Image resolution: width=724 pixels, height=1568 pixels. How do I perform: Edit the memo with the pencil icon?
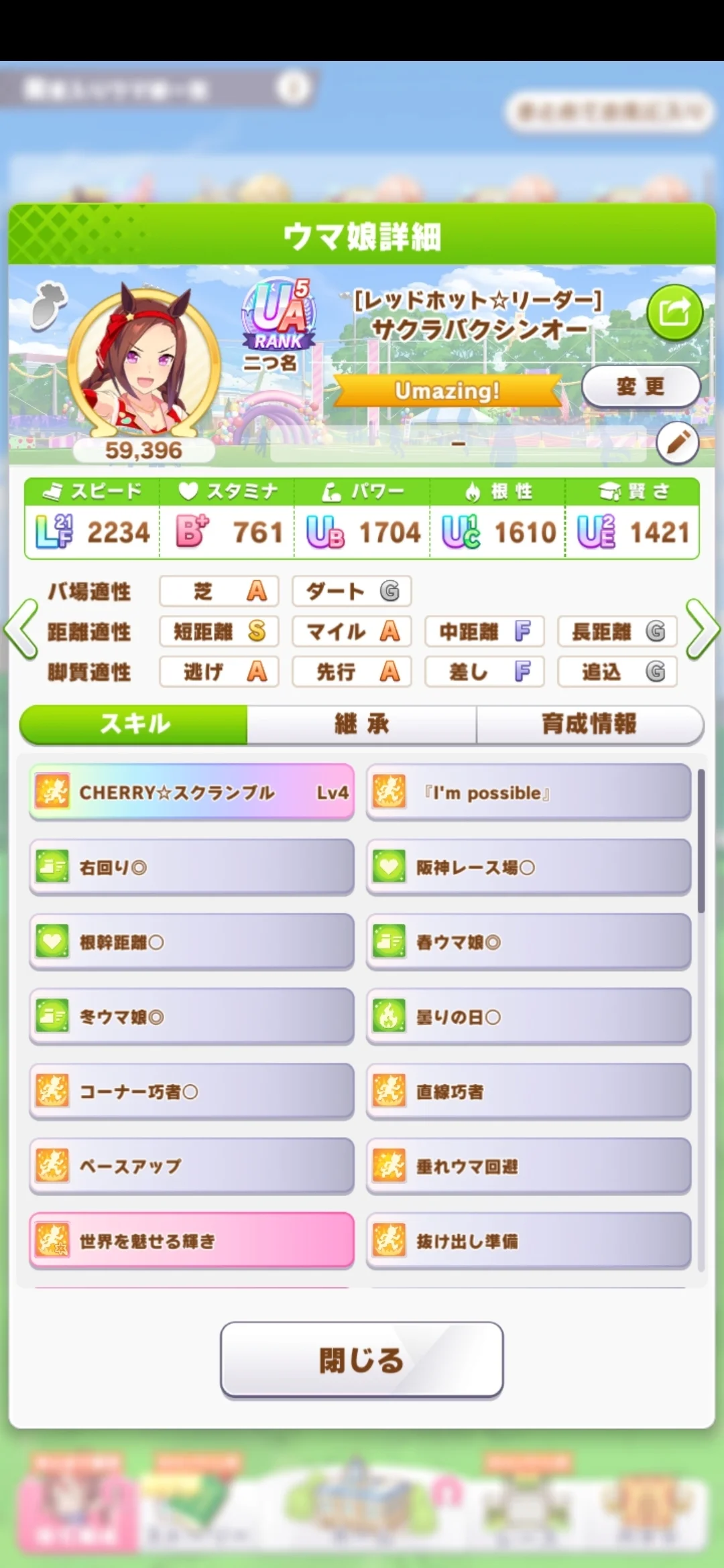click(677, 443)
